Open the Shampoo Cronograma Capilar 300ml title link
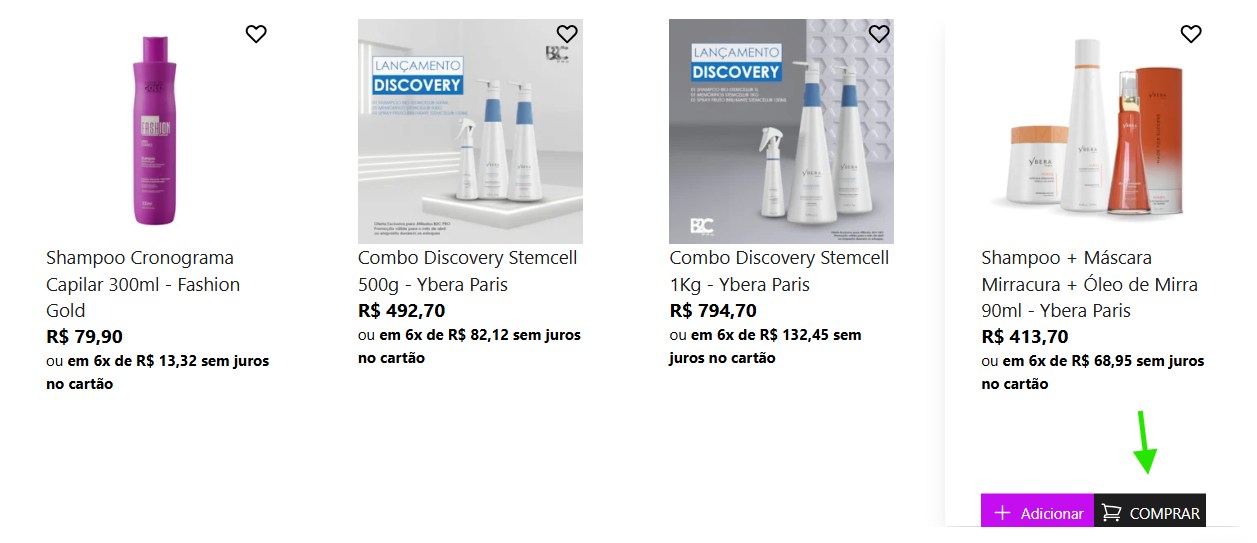Screen dimensions: 1257x543 click(x=143, y=284)
